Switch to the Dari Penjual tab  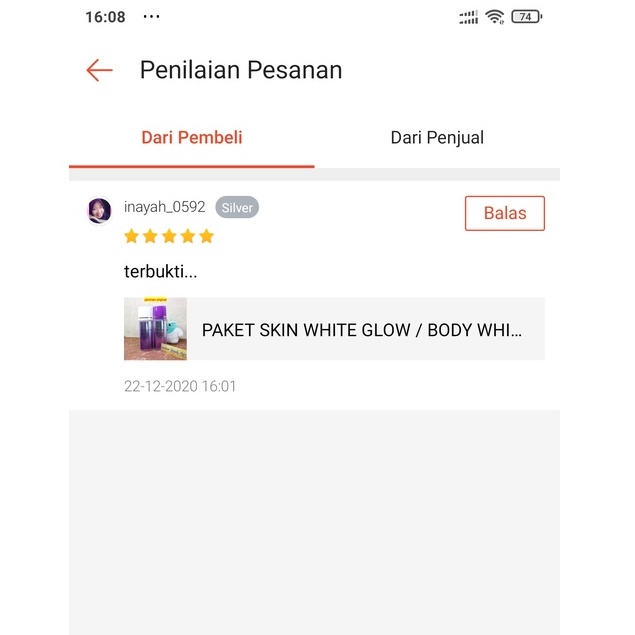[437, 138]
